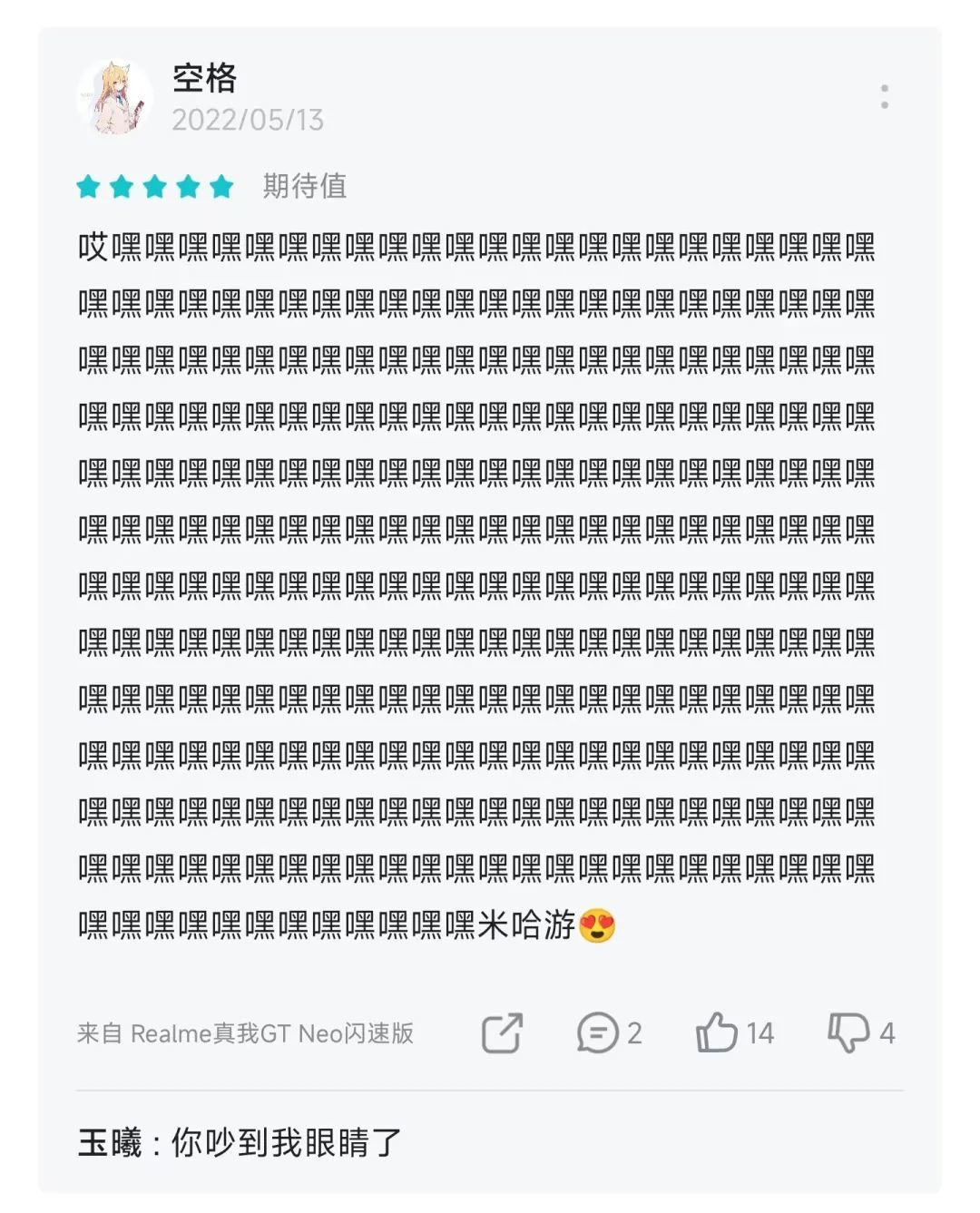Click the share icon below the review
The width and height of the screenshot is (980, 1213).
point(503,1032)
